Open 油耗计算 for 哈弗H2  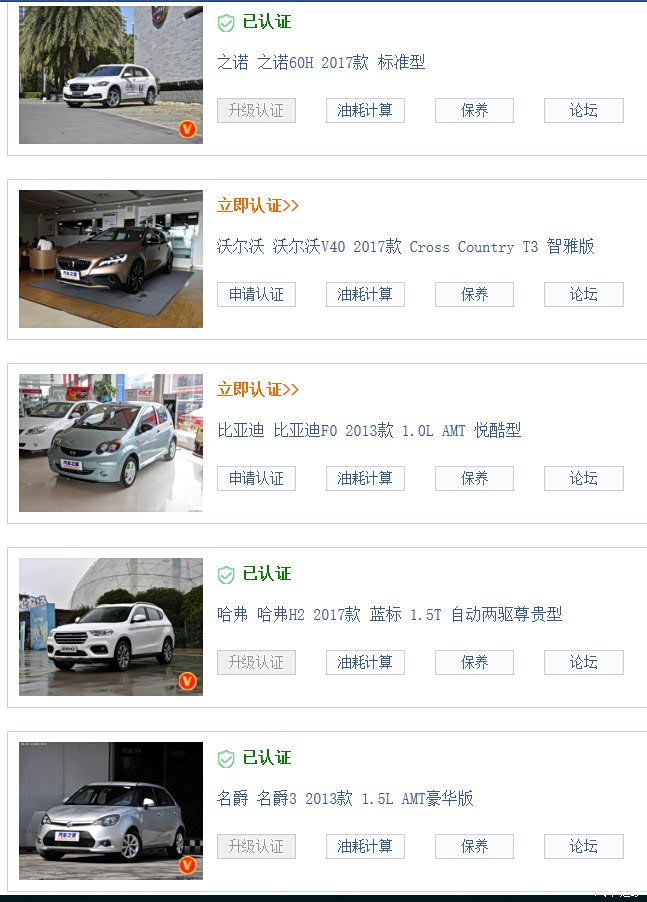click(x=365, y=662)
